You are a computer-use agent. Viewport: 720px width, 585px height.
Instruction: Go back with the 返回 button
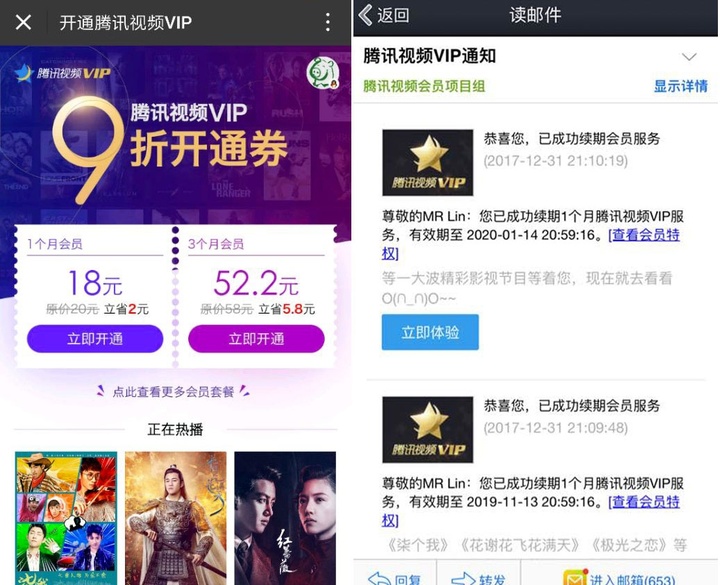(x=384, y=16)
